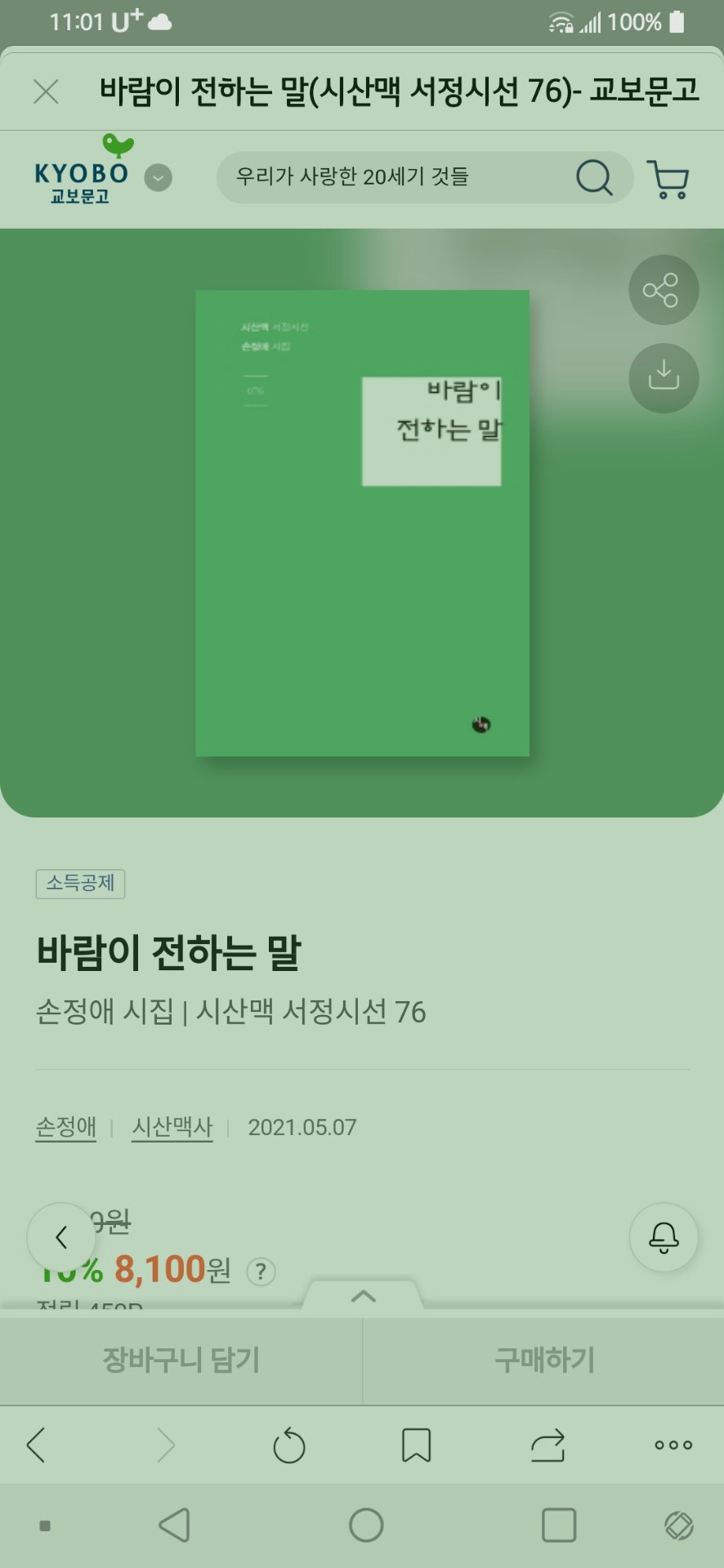Open the browser three-dot menu

pyautogui.click(x=673, y=1445)
